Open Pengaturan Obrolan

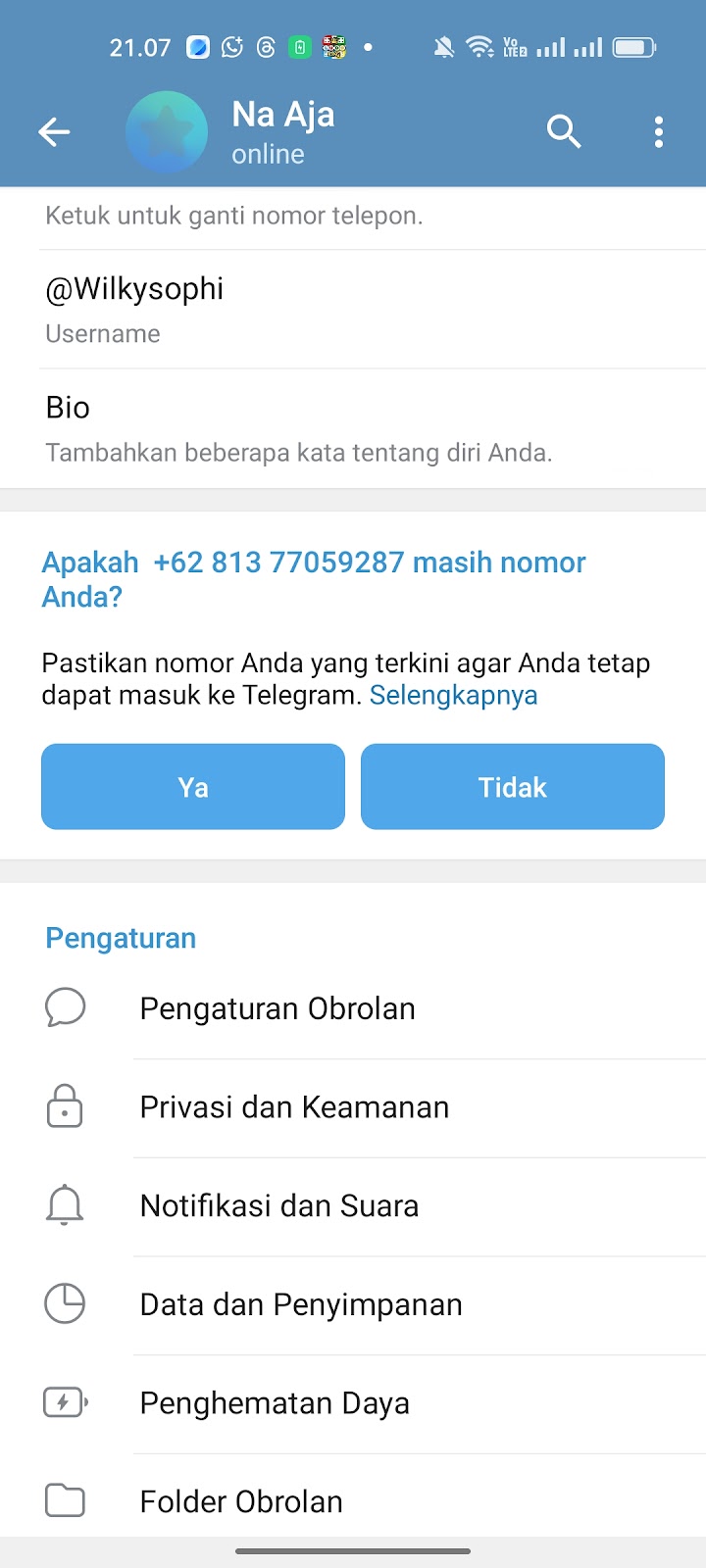353,1008
